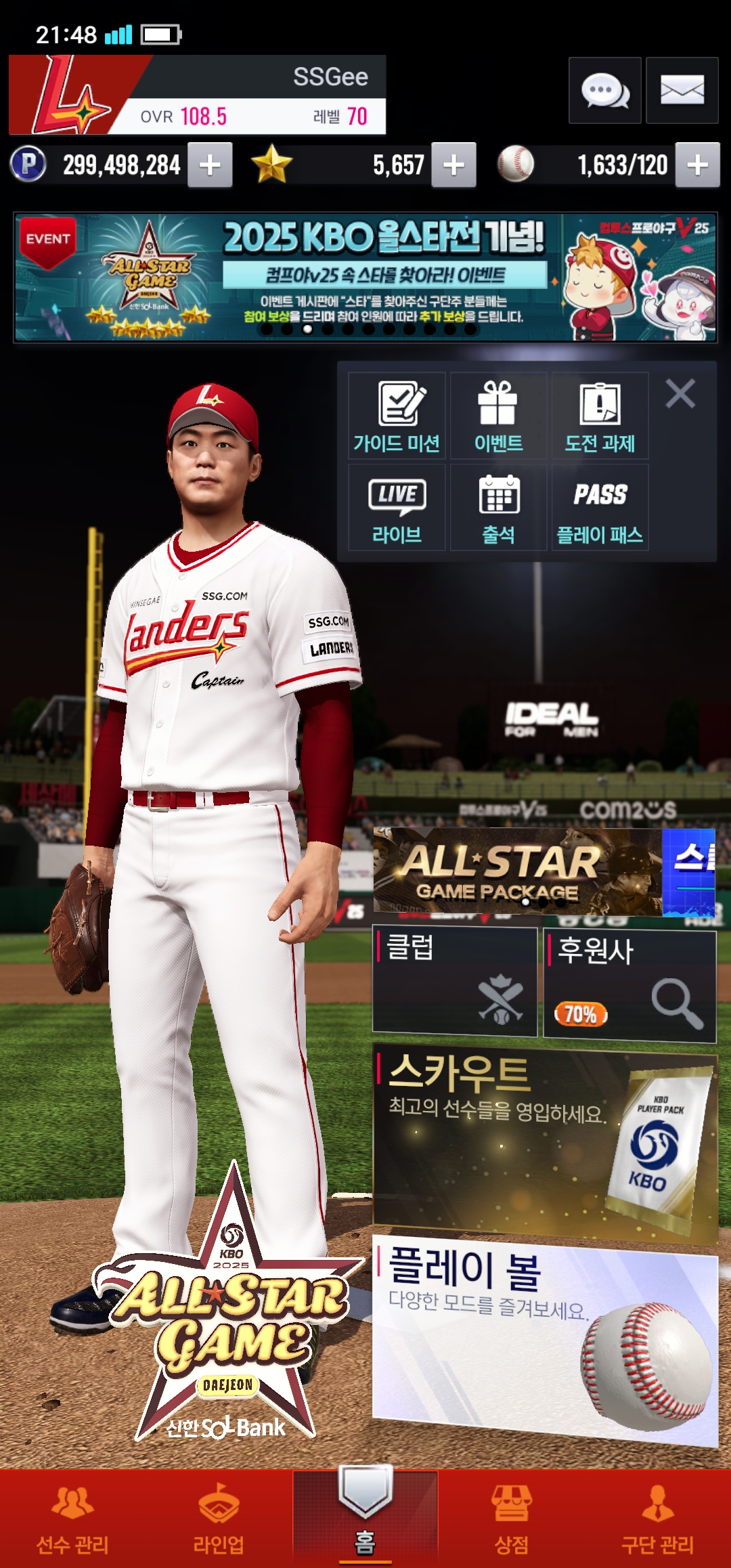Add stars with the plus button
Image resolution: width=731 pixels, height=1568 pixels.
click(453, 165)
